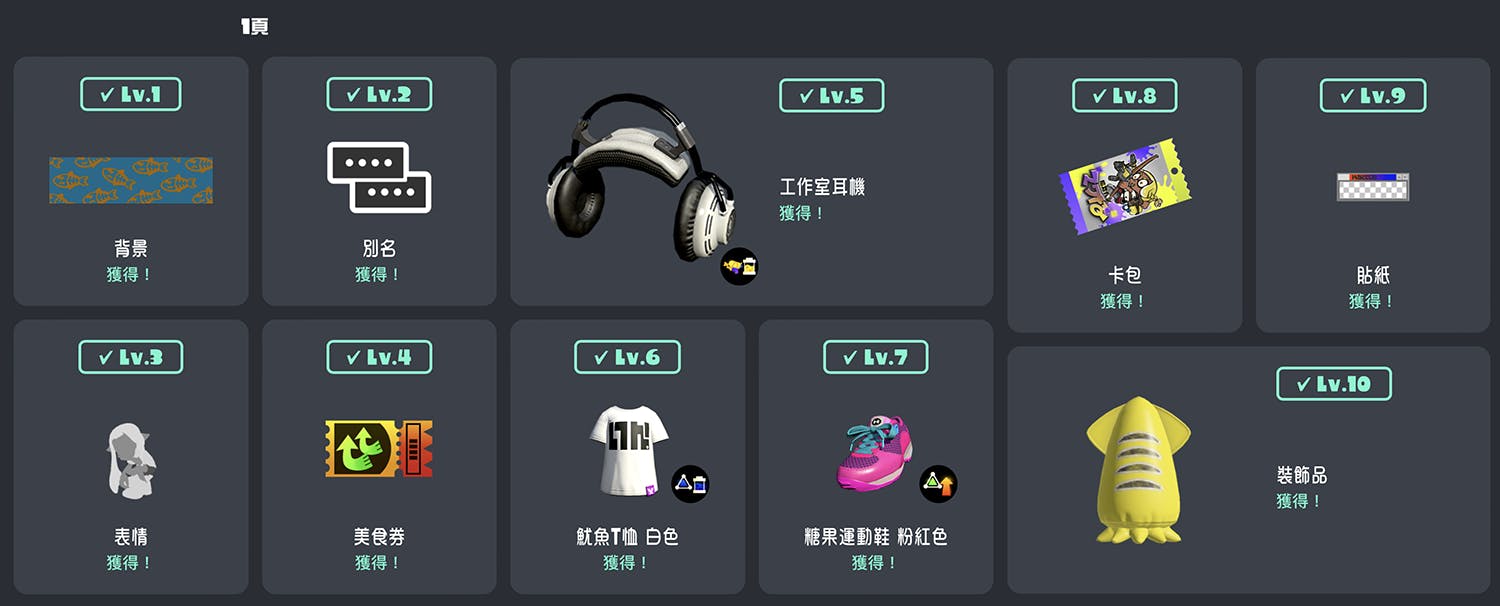The image size is (1500, 606).
Task: View the Lv.7 糖果運動鞋 粉紅色 card
Action: click(875, 457)
